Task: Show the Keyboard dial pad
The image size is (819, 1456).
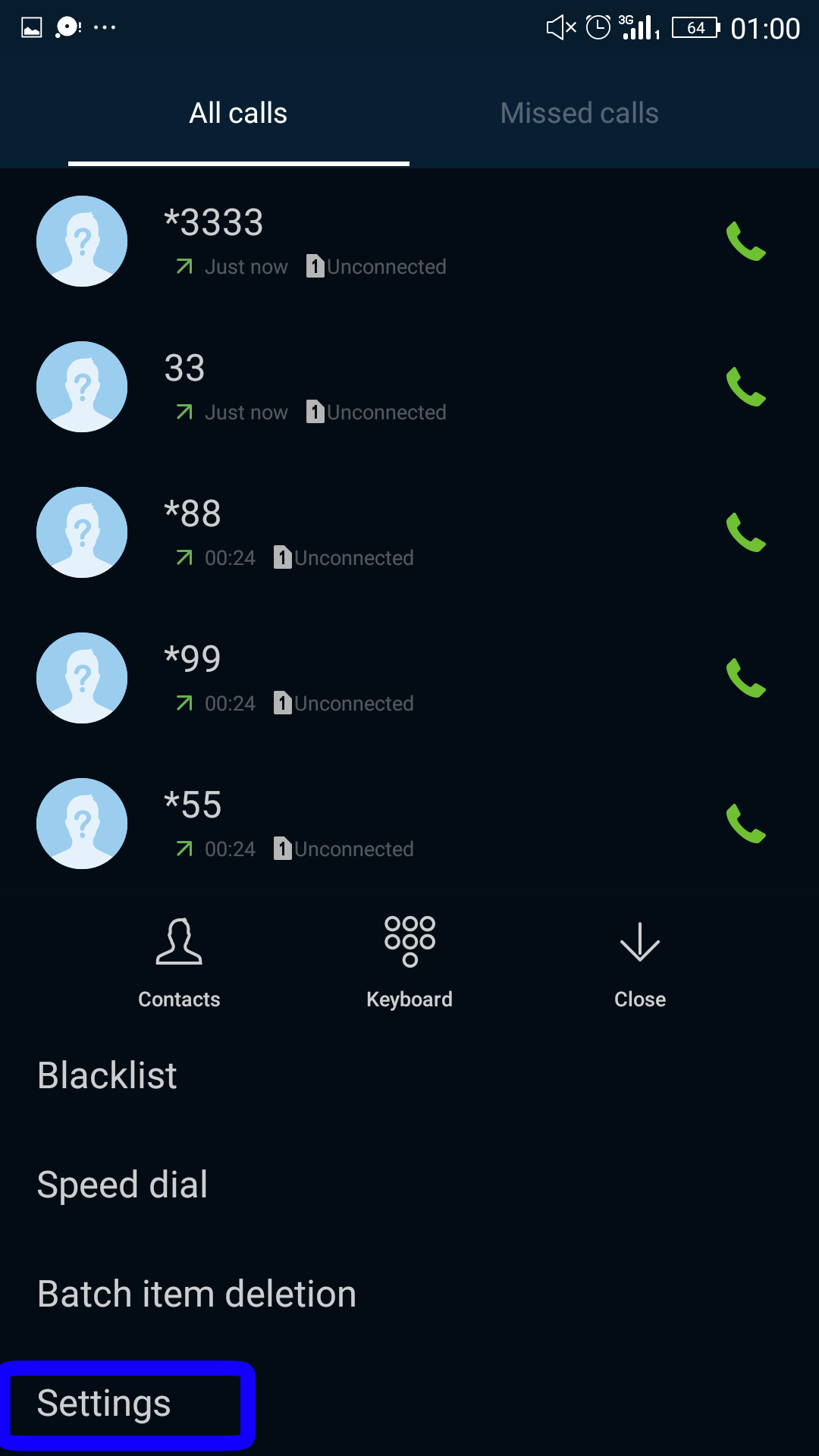Action: coord(409,963)
